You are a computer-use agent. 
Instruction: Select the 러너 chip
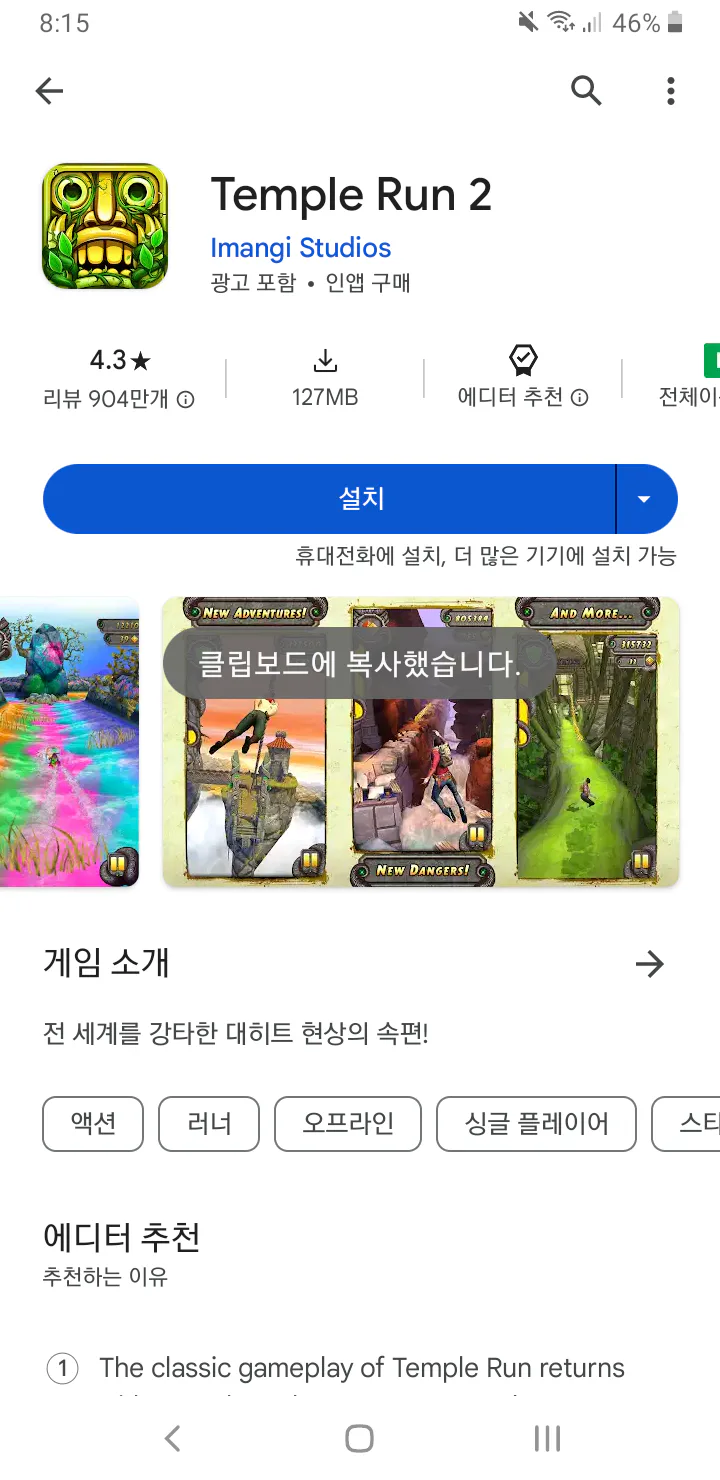click(x=209, y=1123)
